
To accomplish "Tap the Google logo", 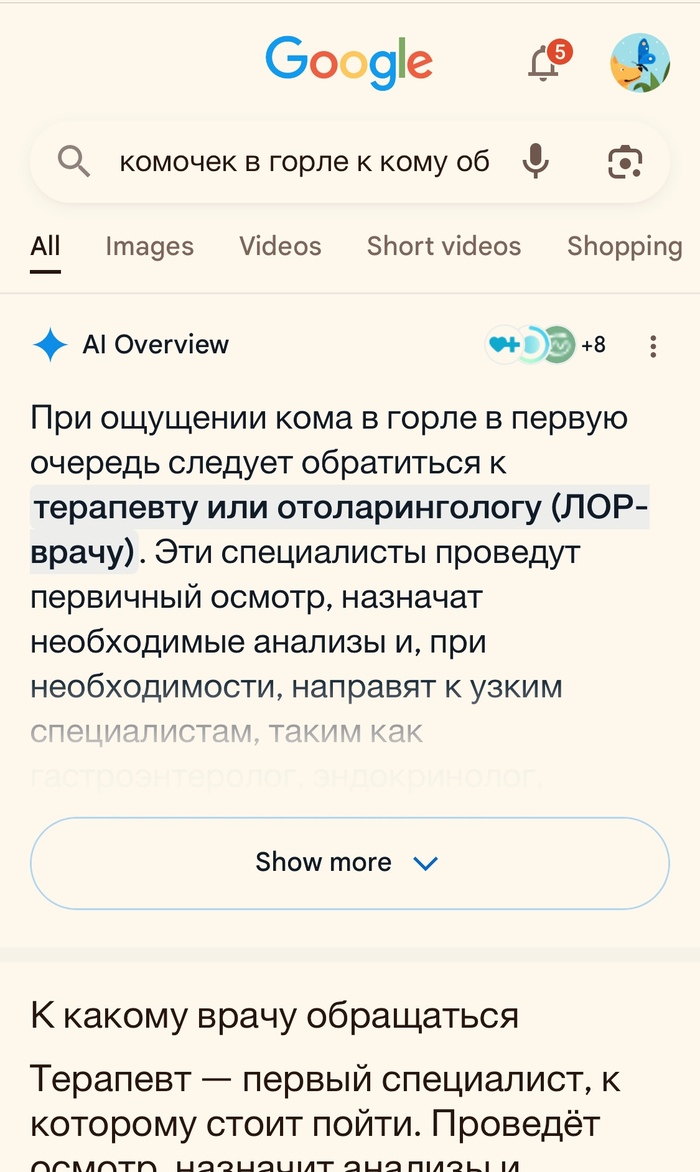I will coord(349,63).
